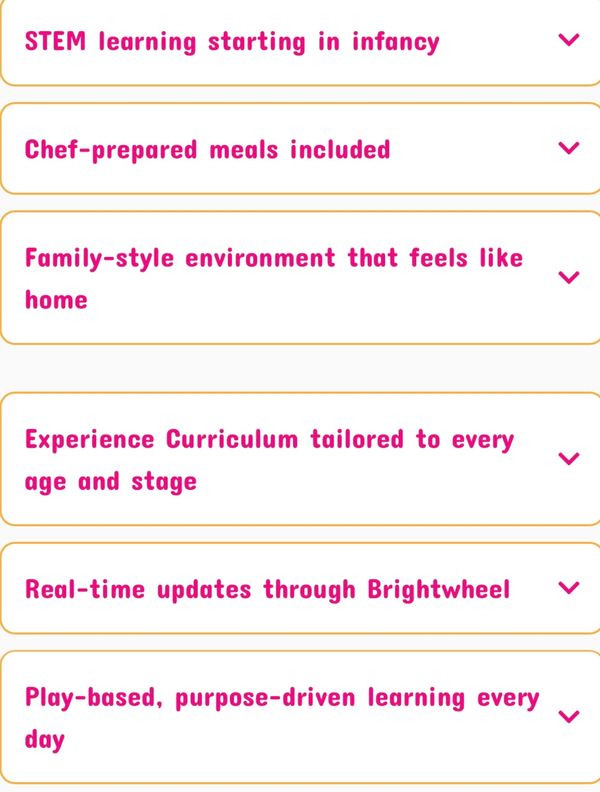Open Play-based, purpose-driven learning accordion
This screenshot has width=600, height=792.
(568, 717)
